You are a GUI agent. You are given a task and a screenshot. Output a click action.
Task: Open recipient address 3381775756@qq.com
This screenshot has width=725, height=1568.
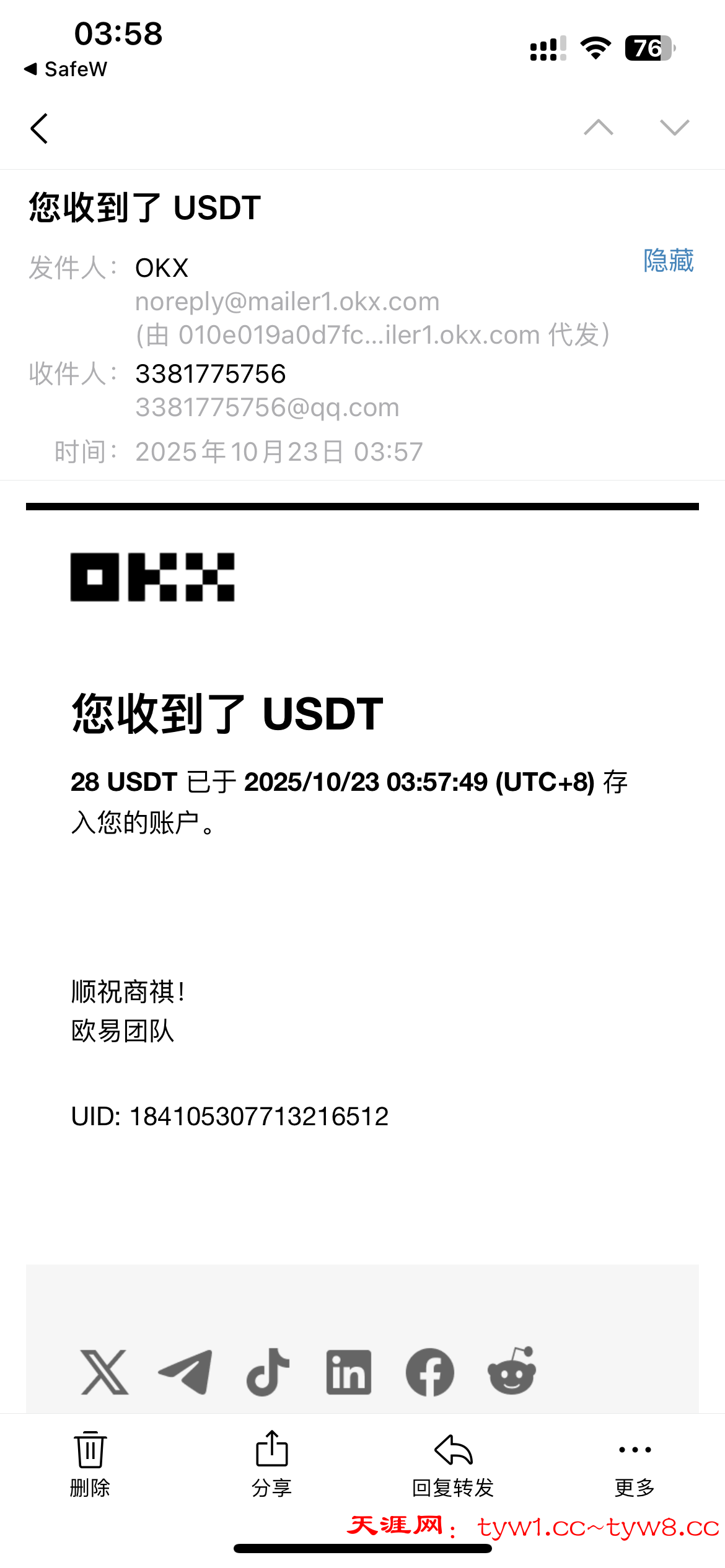point(267,407)
